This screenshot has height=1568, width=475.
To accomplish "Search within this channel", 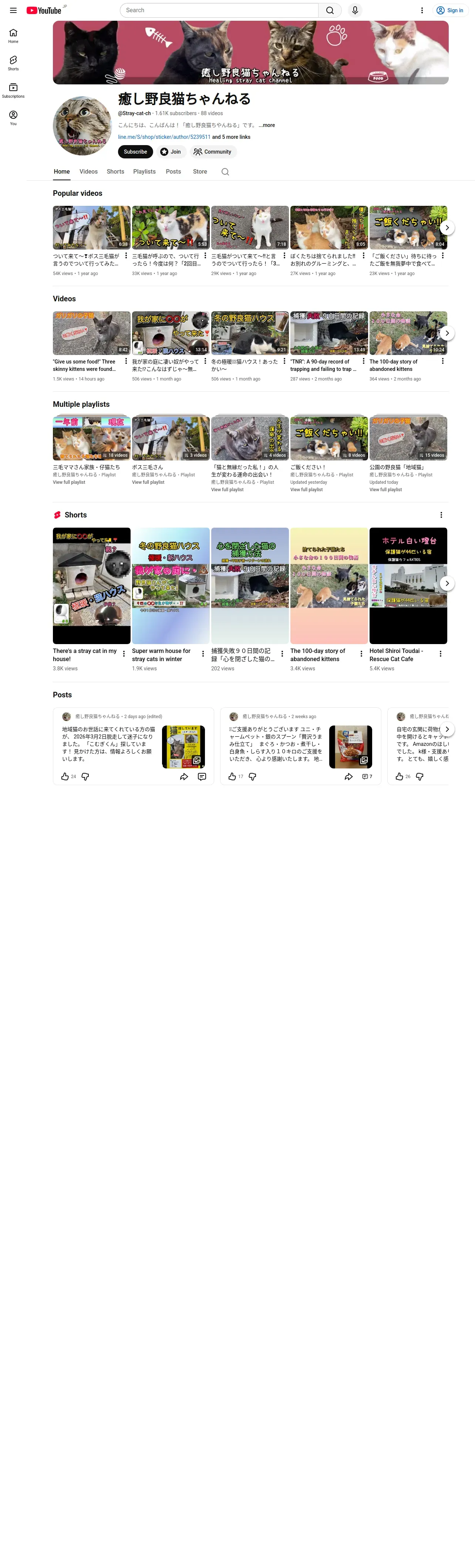I will 225,172.
